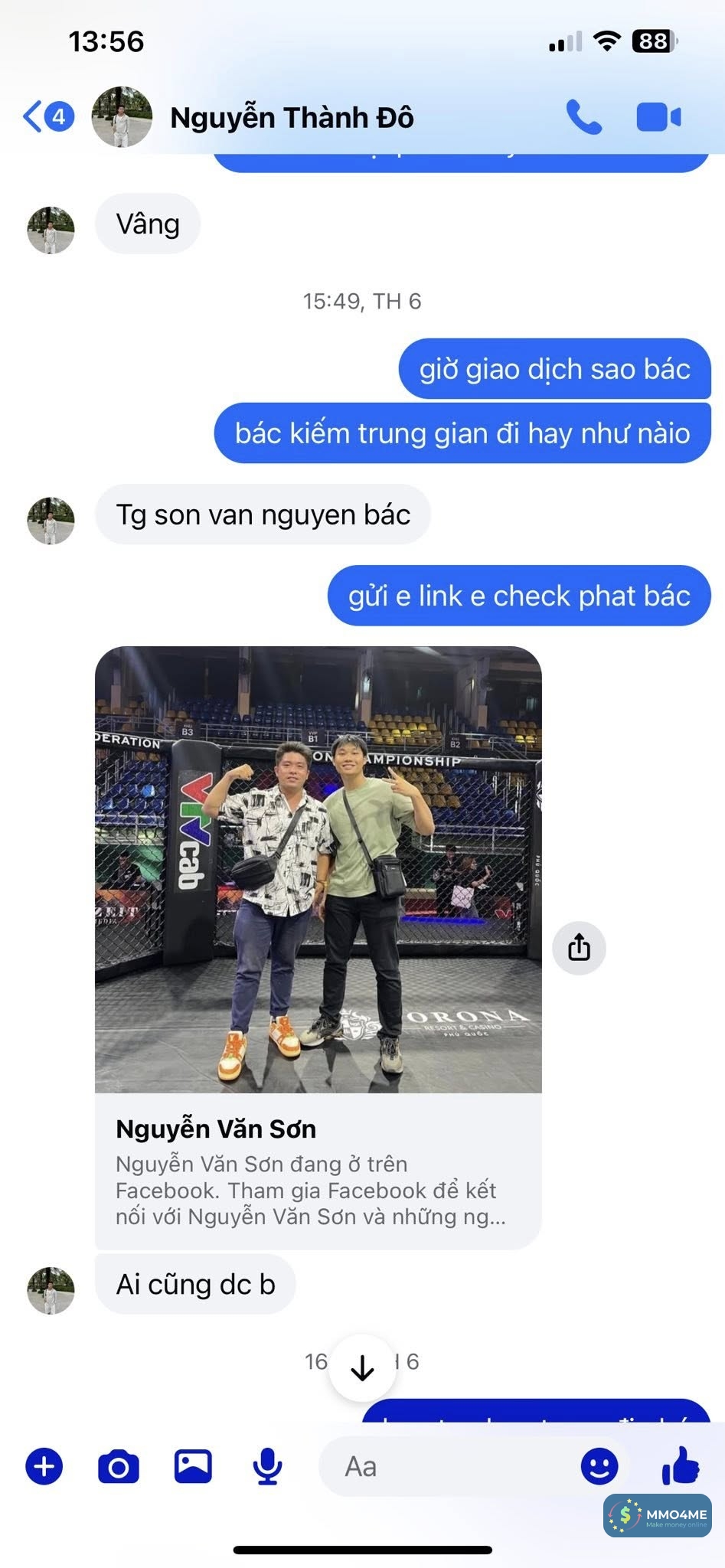Go back to the chats list
The height and width of the screenshot is (1568, 725).
[x=34, y=117]
